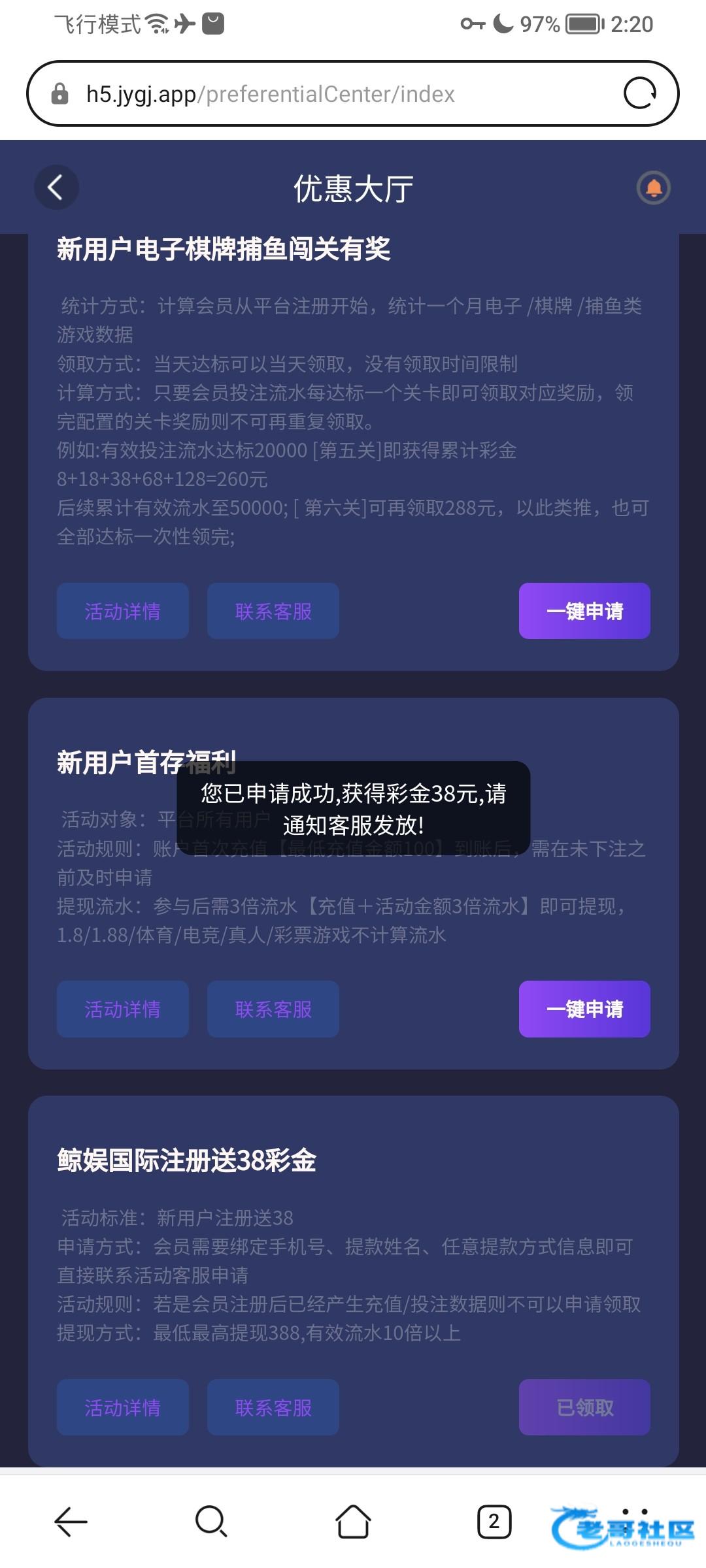This screenshot has height=1568, width=706.
Task: Go to the browser home page
Action: point(353,1522)
